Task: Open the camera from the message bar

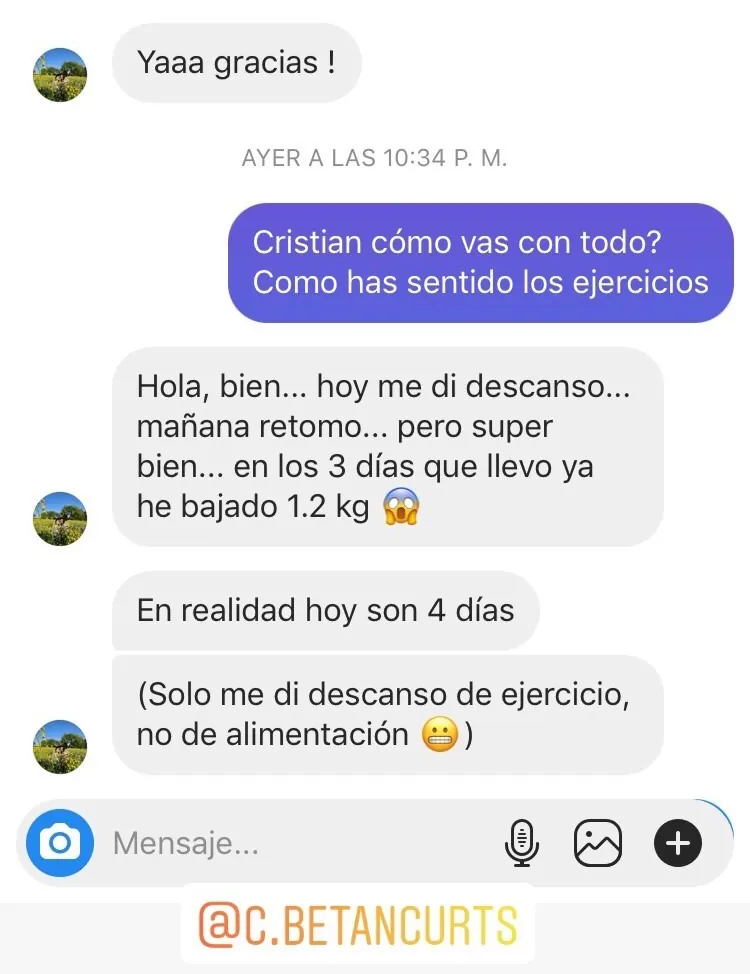Action: click(x=60, y=844)
